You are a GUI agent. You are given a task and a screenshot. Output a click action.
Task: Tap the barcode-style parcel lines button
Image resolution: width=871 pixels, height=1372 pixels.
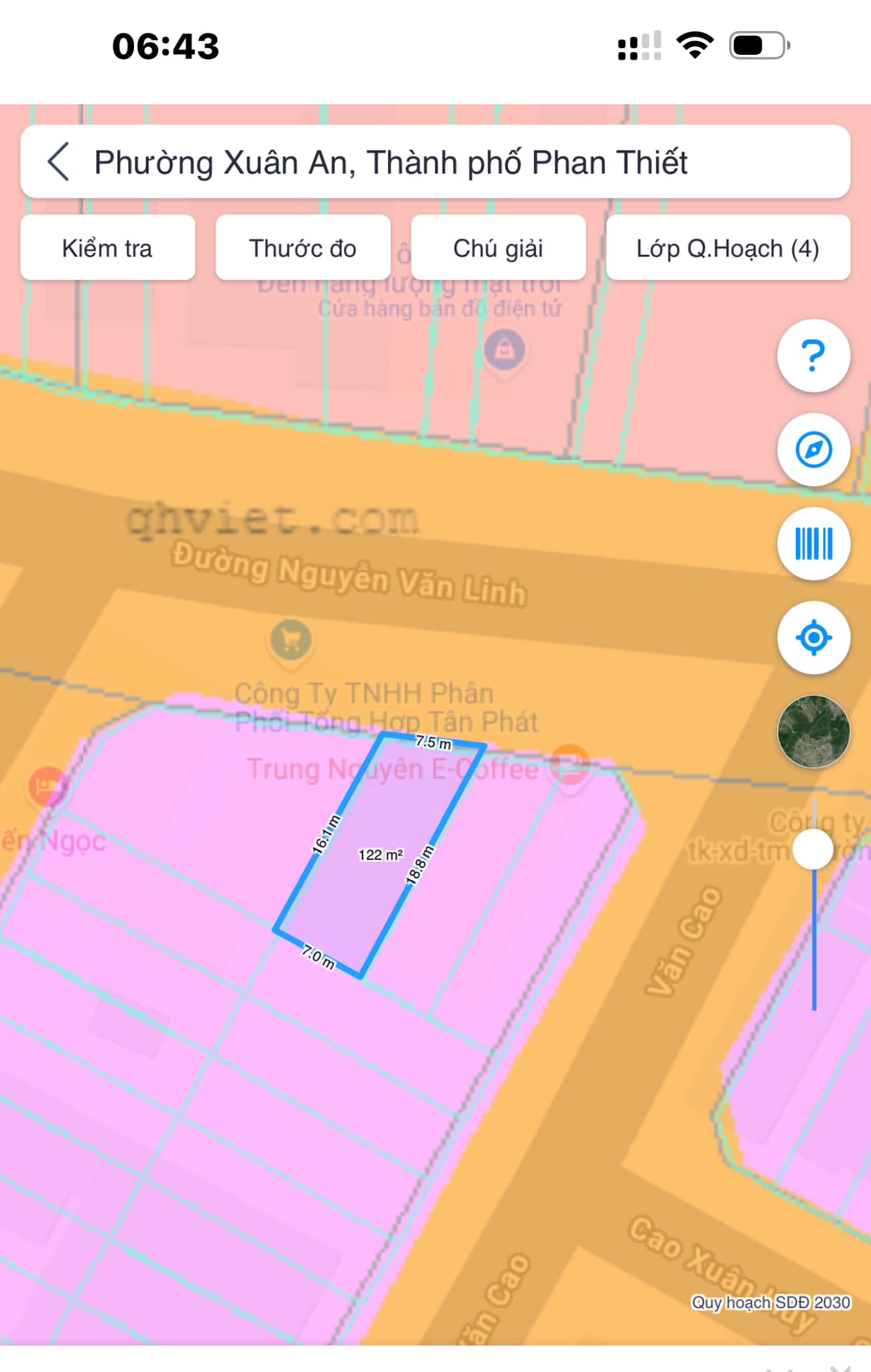pyautogui.click(x=813, y=543)
